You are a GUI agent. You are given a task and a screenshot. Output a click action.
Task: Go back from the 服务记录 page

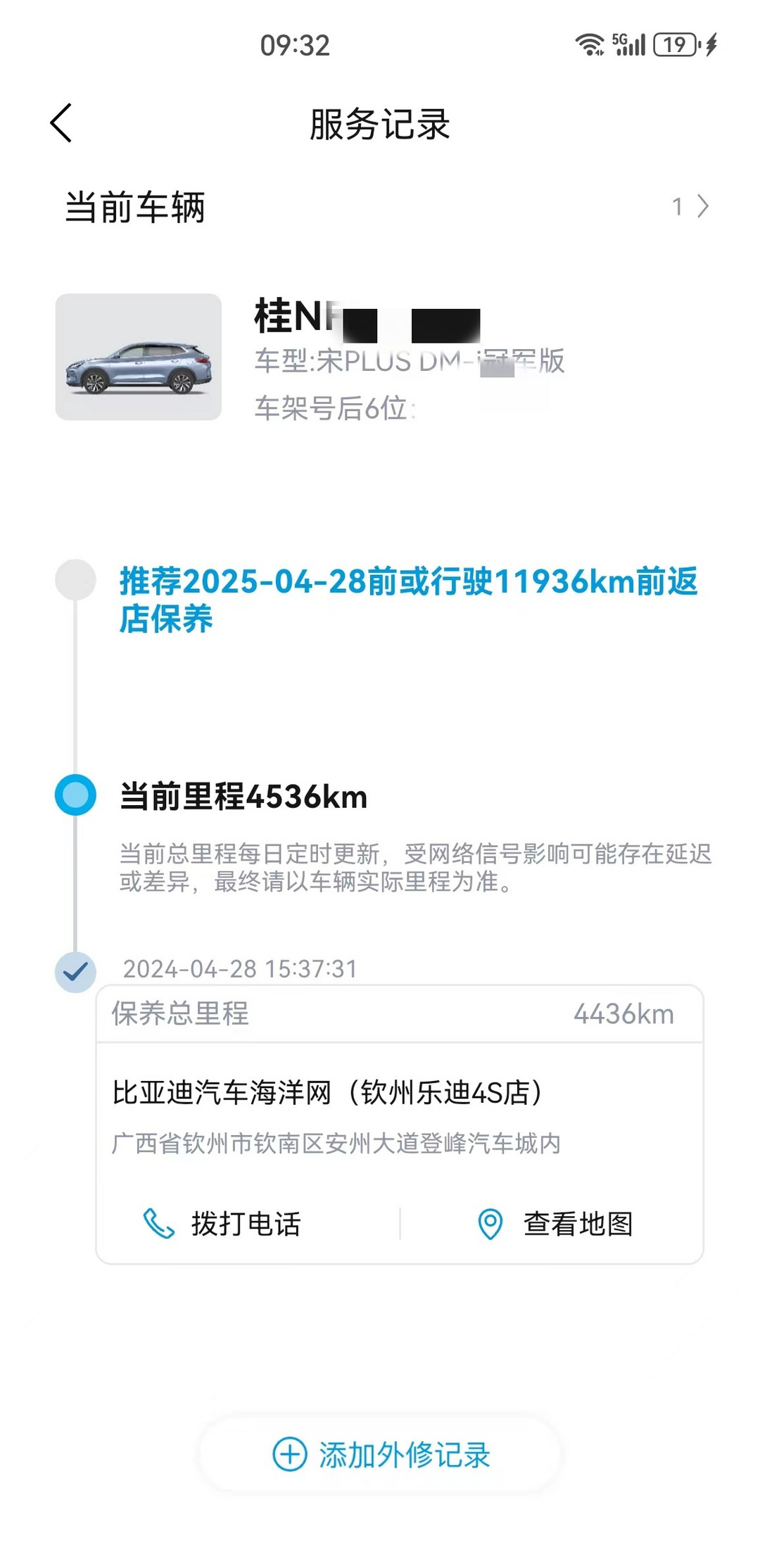(62, 123)
